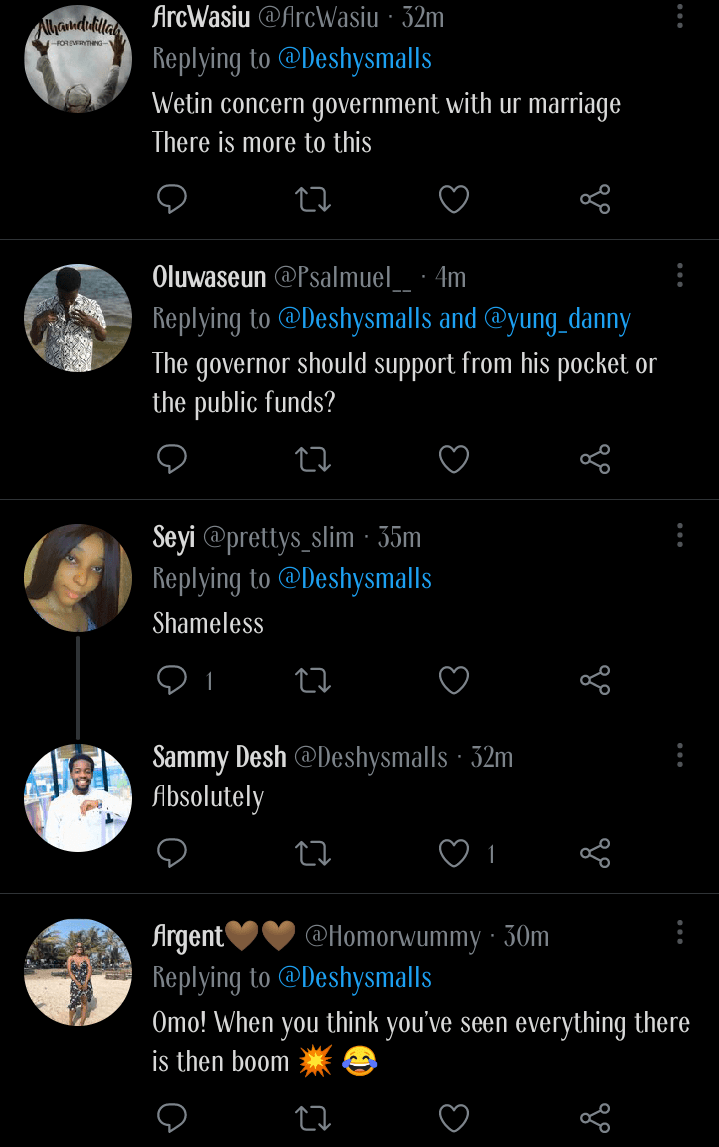Like Sammy Desh's "Absolutely" reply

coord(454,853)
